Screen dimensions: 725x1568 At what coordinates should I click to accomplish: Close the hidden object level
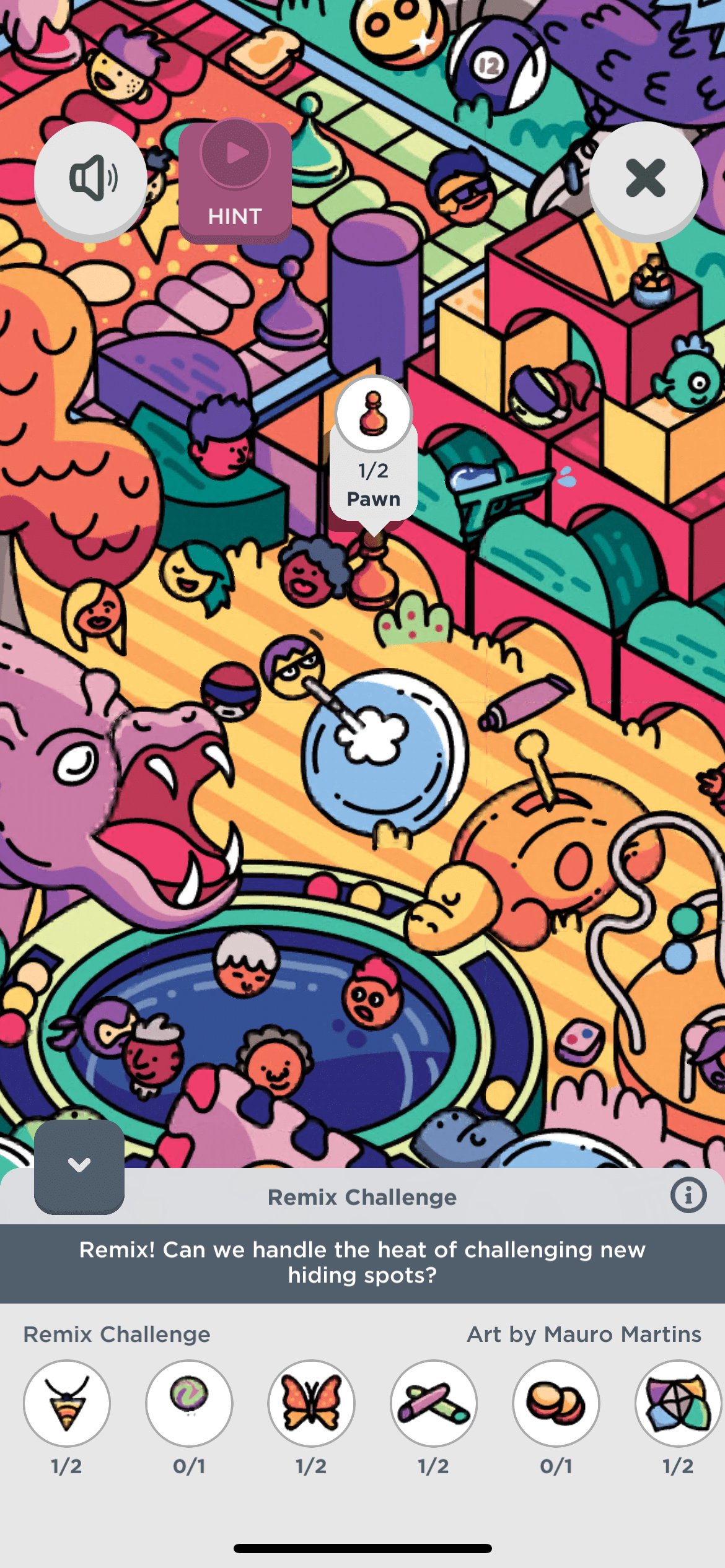[645, 179]
